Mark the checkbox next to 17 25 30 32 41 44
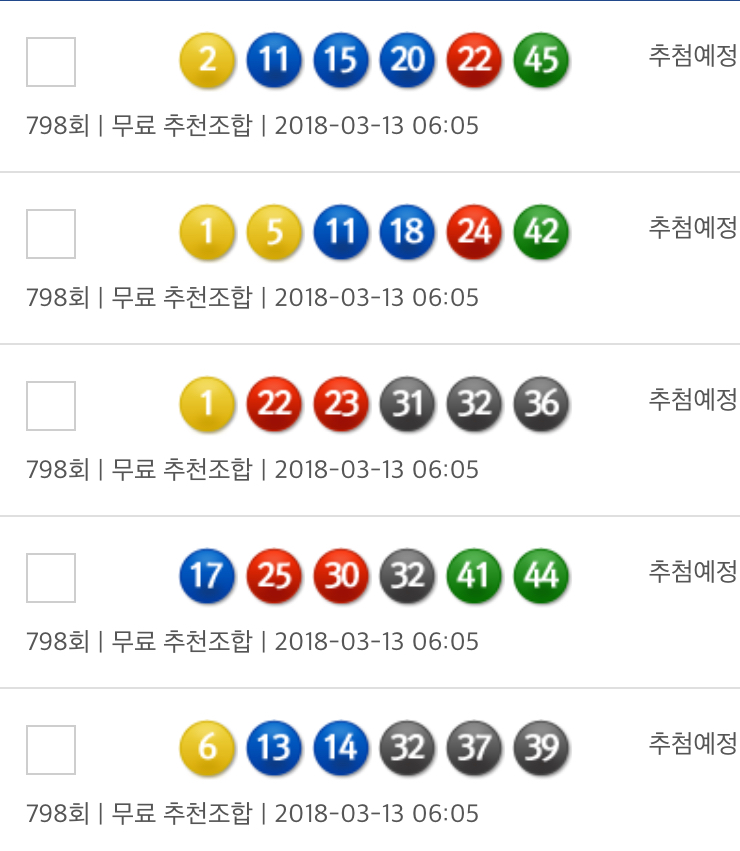This screenshot has height=851, width=740. tap(51, 578)
